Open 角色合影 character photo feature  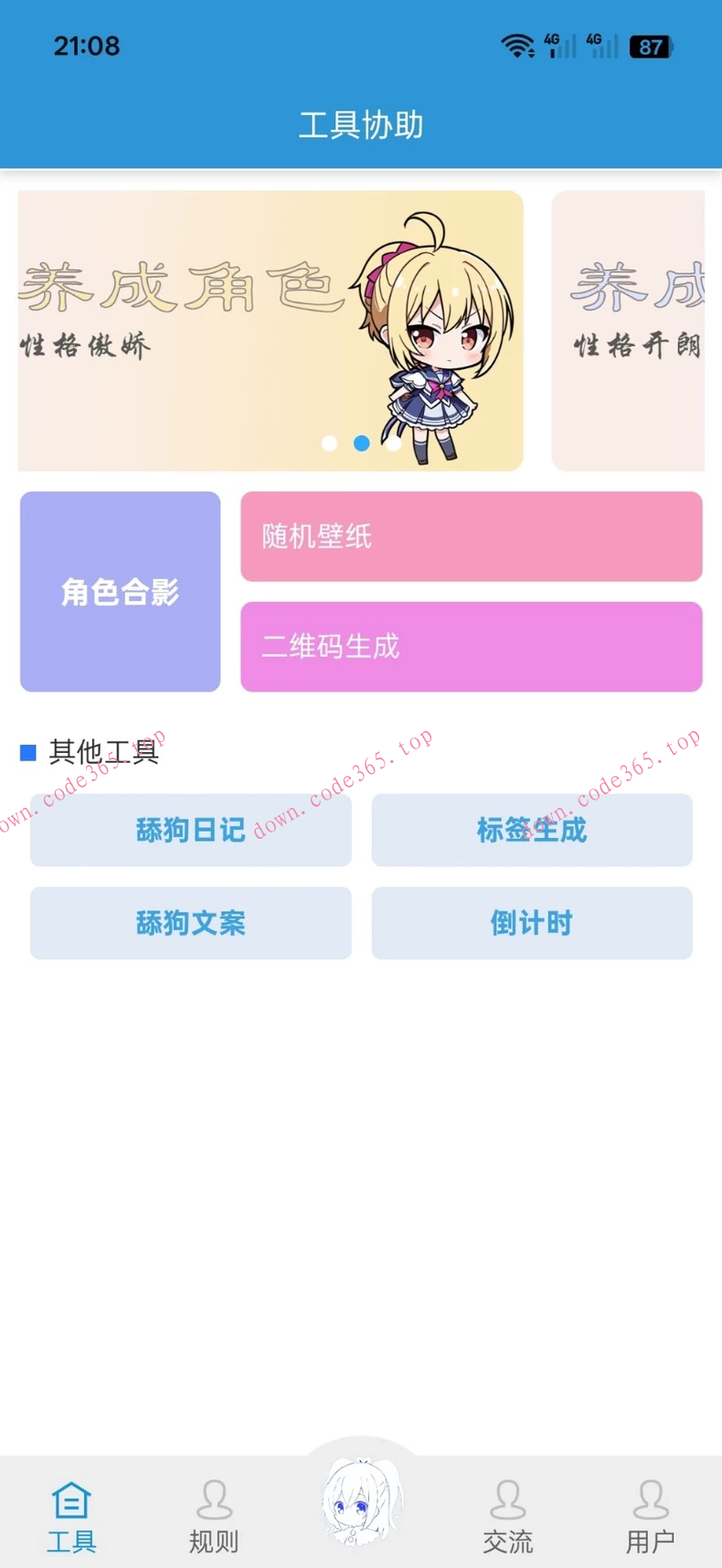(120, 591)
